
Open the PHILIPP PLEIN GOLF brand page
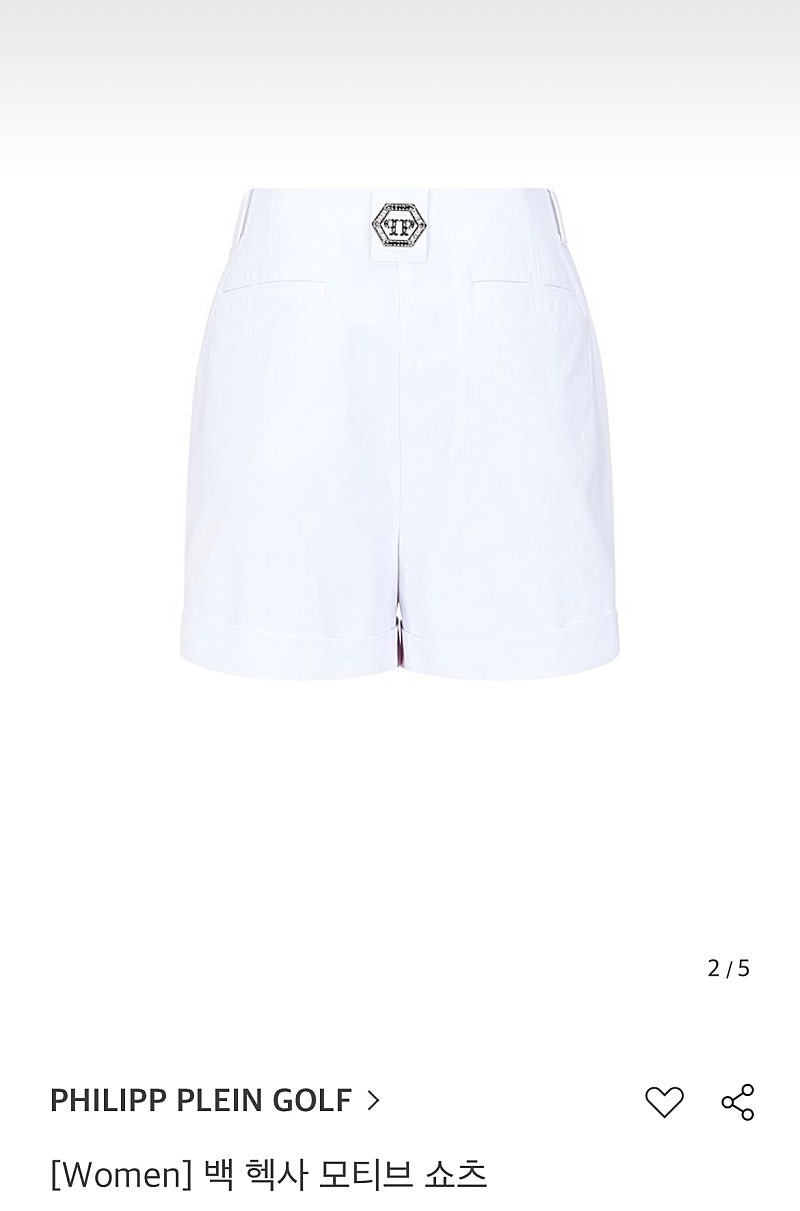tap(214, 1101)
